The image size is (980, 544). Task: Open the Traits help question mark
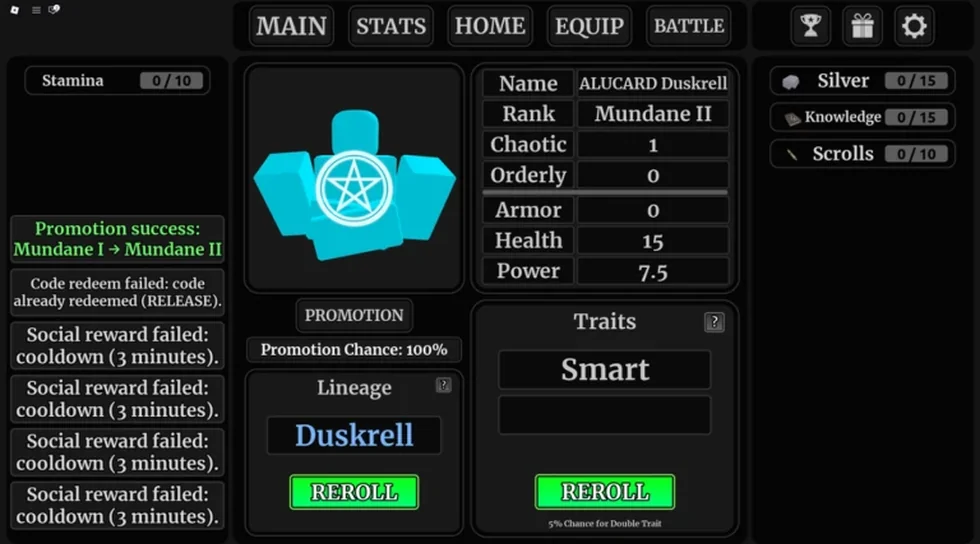pos(714,322)
